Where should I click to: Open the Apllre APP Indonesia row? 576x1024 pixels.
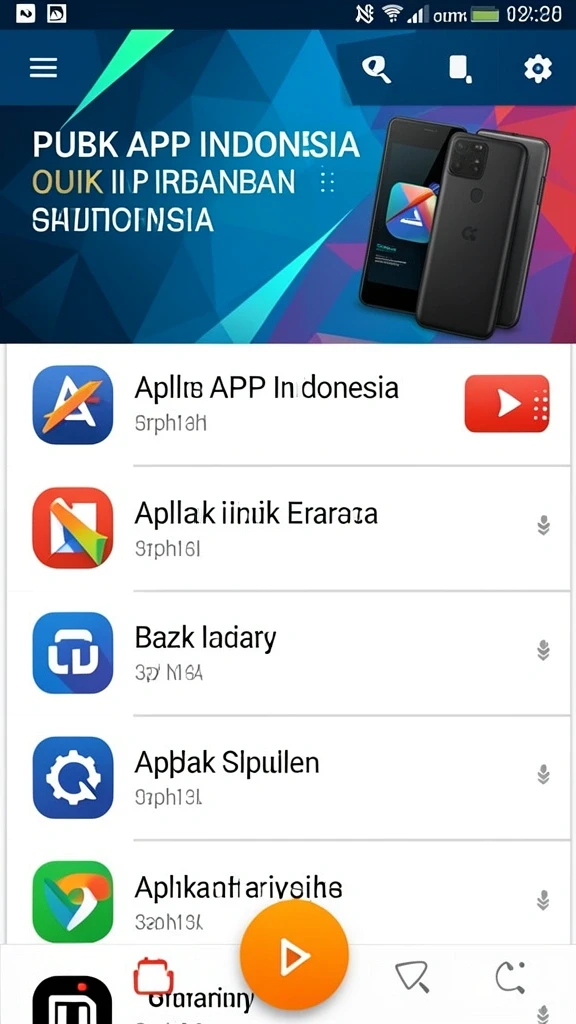288,405
